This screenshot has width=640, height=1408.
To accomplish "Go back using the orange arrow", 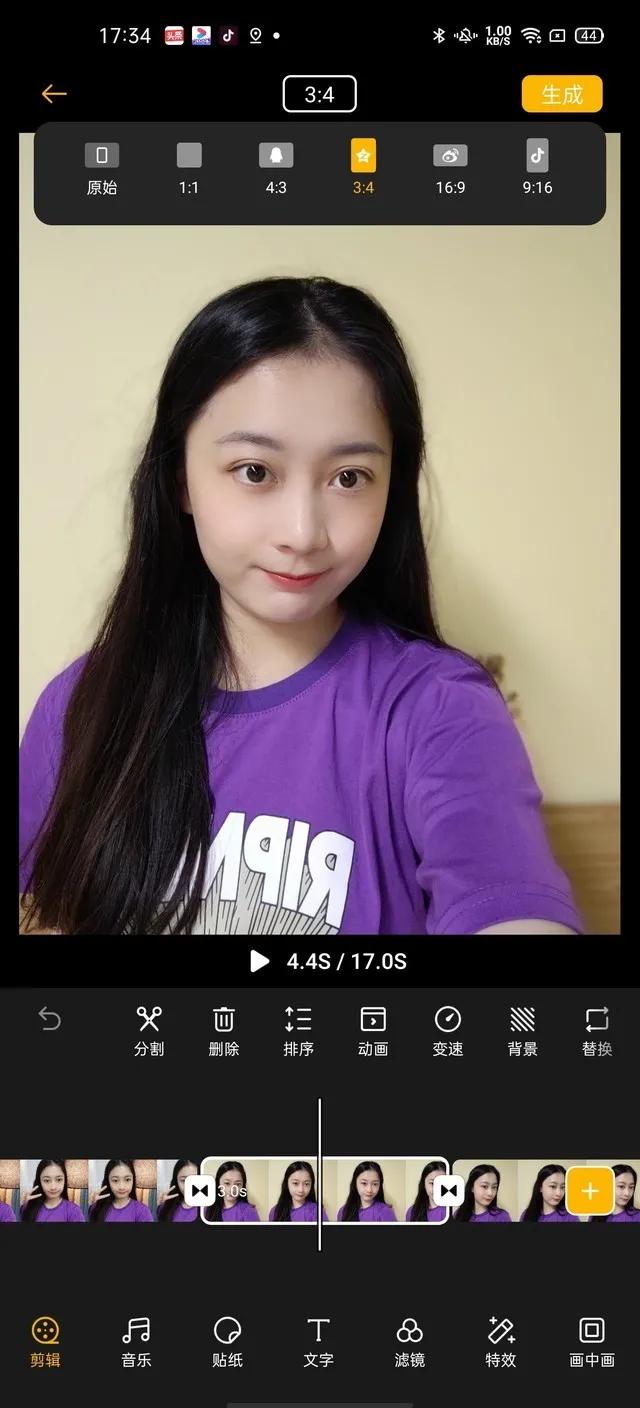I will coord(54,94).
